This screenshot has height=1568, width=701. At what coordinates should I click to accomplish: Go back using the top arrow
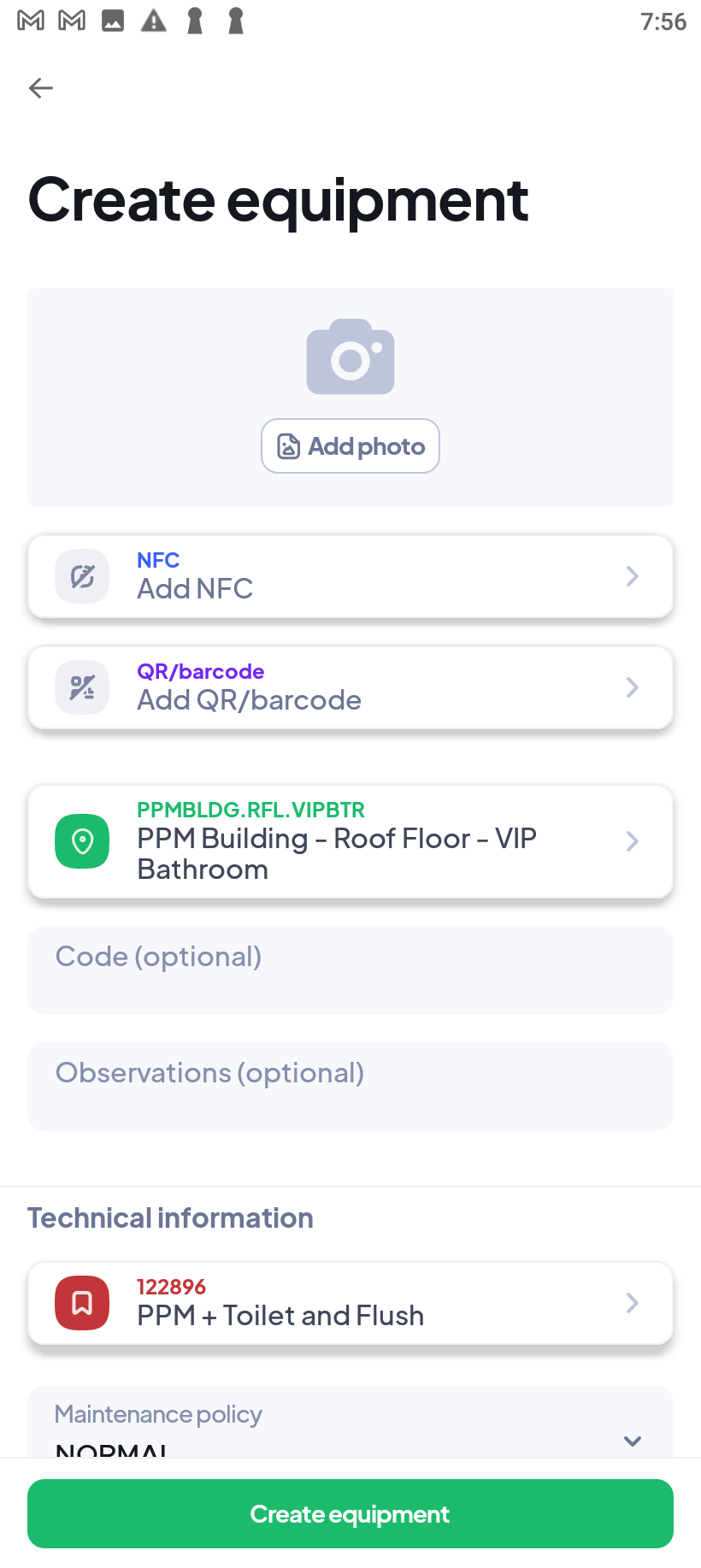point(41,88)
